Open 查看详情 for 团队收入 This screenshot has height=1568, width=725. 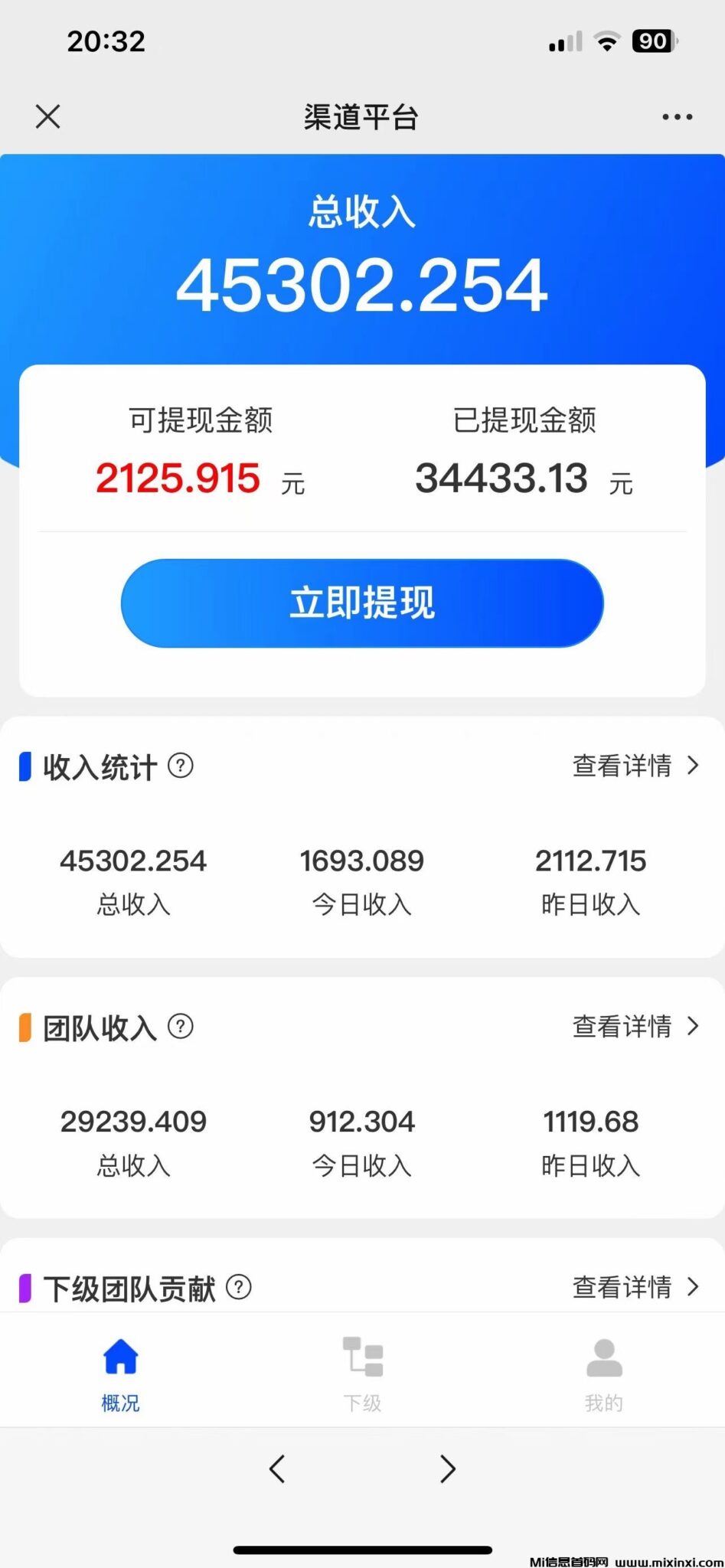point(622,1027)
